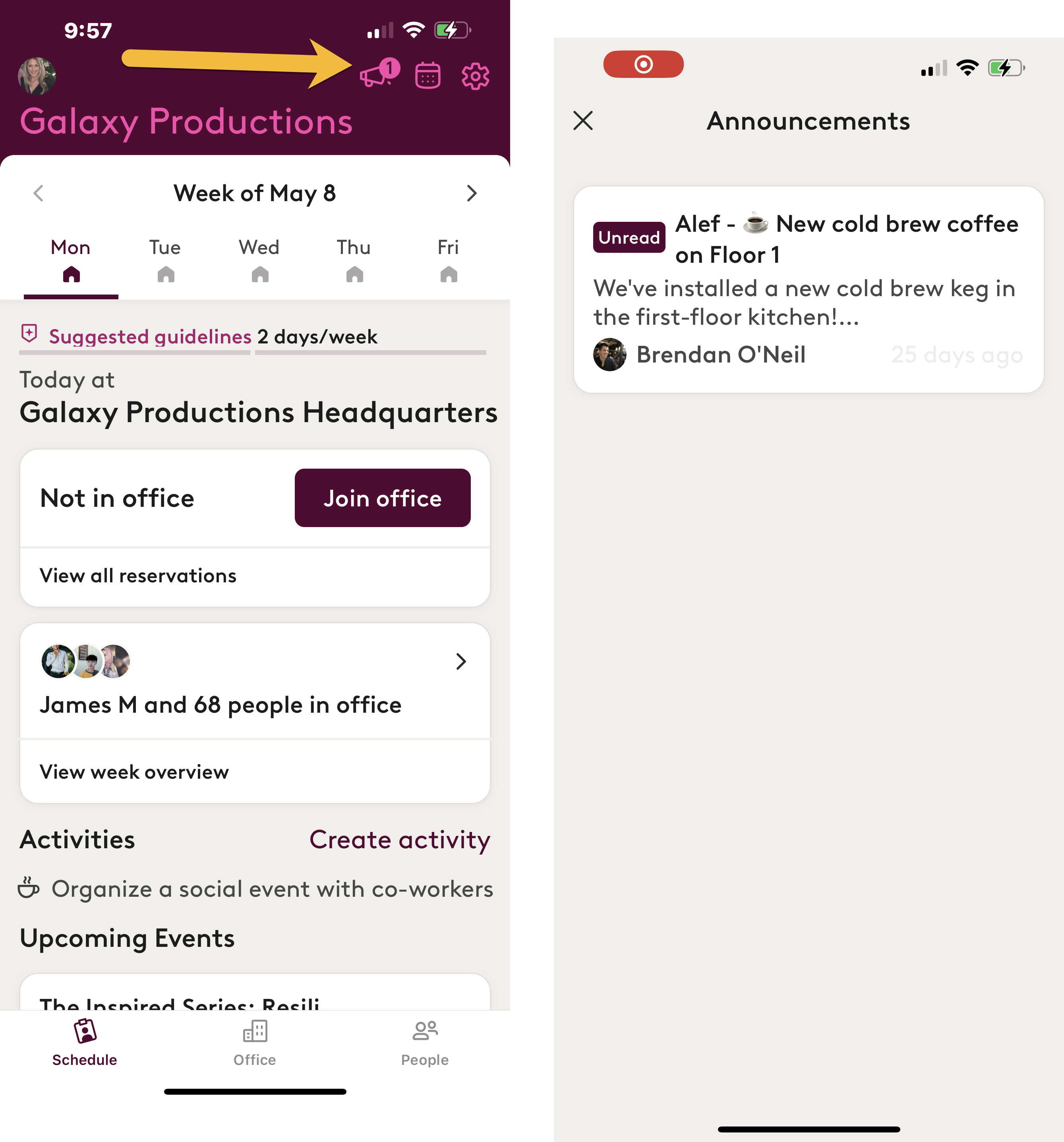Select the Tue day tab
Image resolution: width=1064 pixels, height=1142 pixels.
165,260
